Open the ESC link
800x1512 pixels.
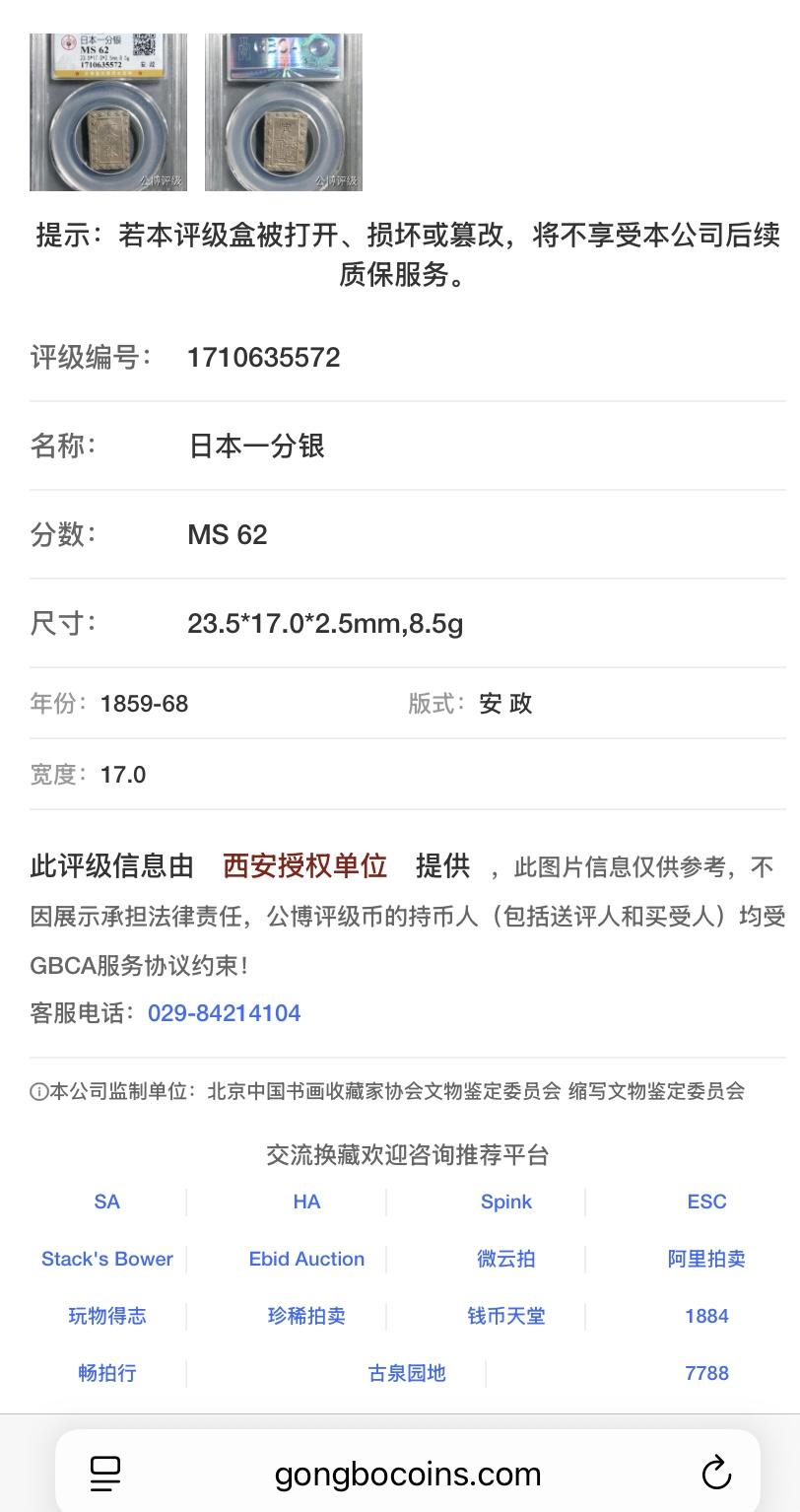(706, 1202)
